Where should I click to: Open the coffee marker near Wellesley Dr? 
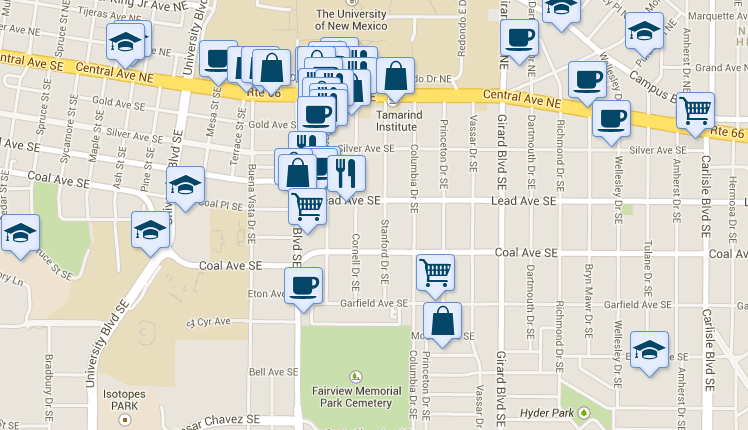click(611, 119)
